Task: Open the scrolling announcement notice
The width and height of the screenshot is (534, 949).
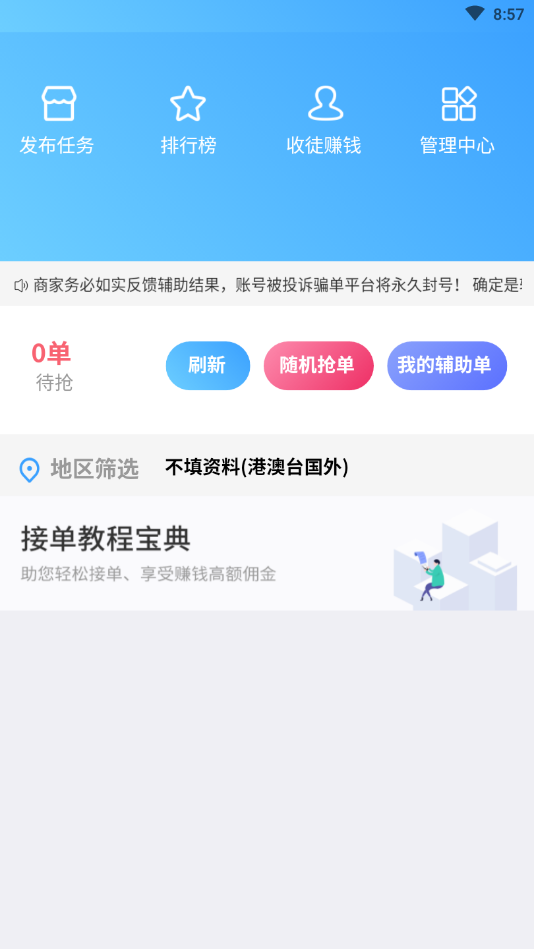Action: pos(267,284)
